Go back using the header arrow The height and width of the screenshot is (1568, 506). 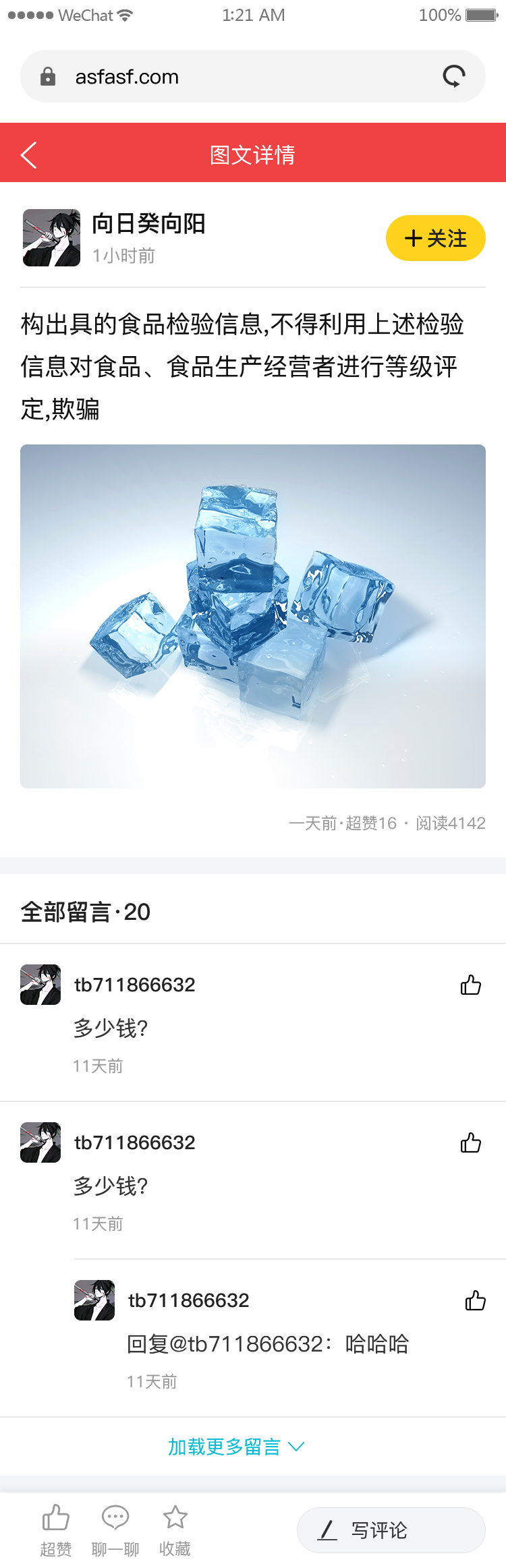[x=29, y=155]
